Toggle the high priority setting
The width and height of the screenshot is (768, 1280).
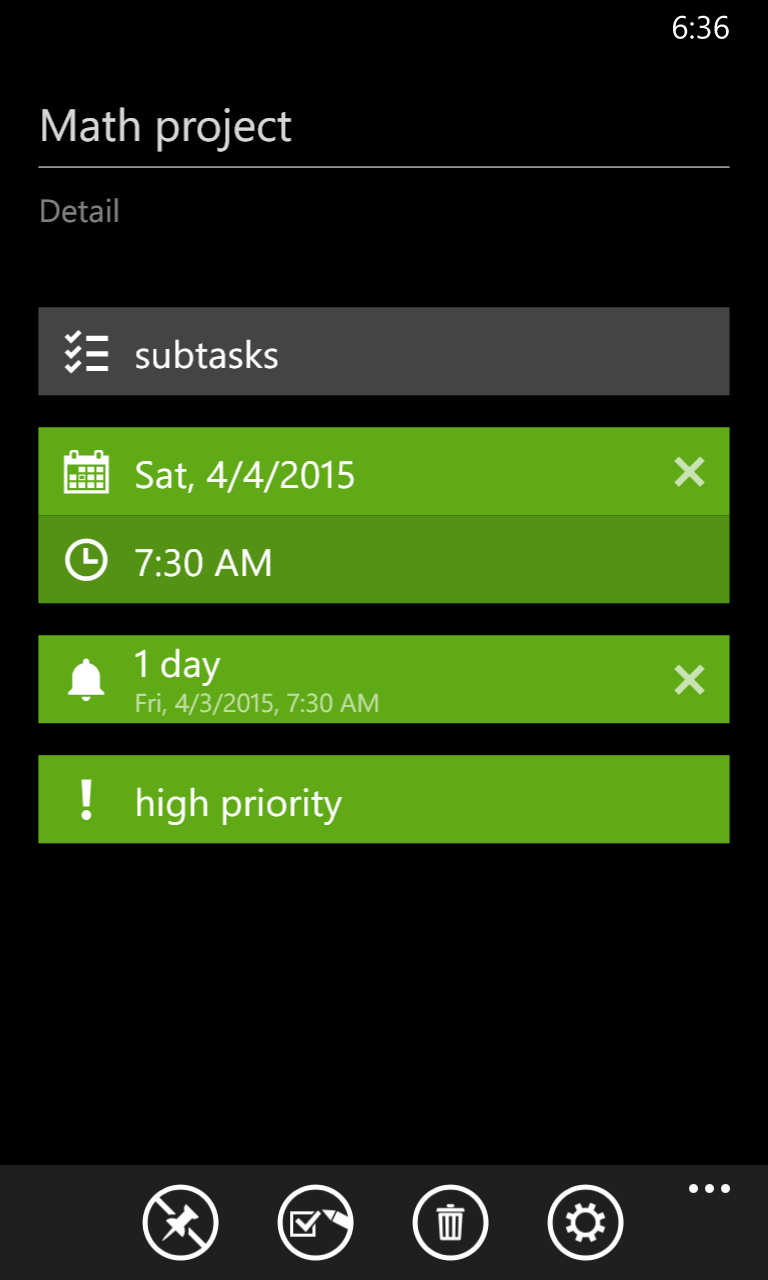[383, 798]
